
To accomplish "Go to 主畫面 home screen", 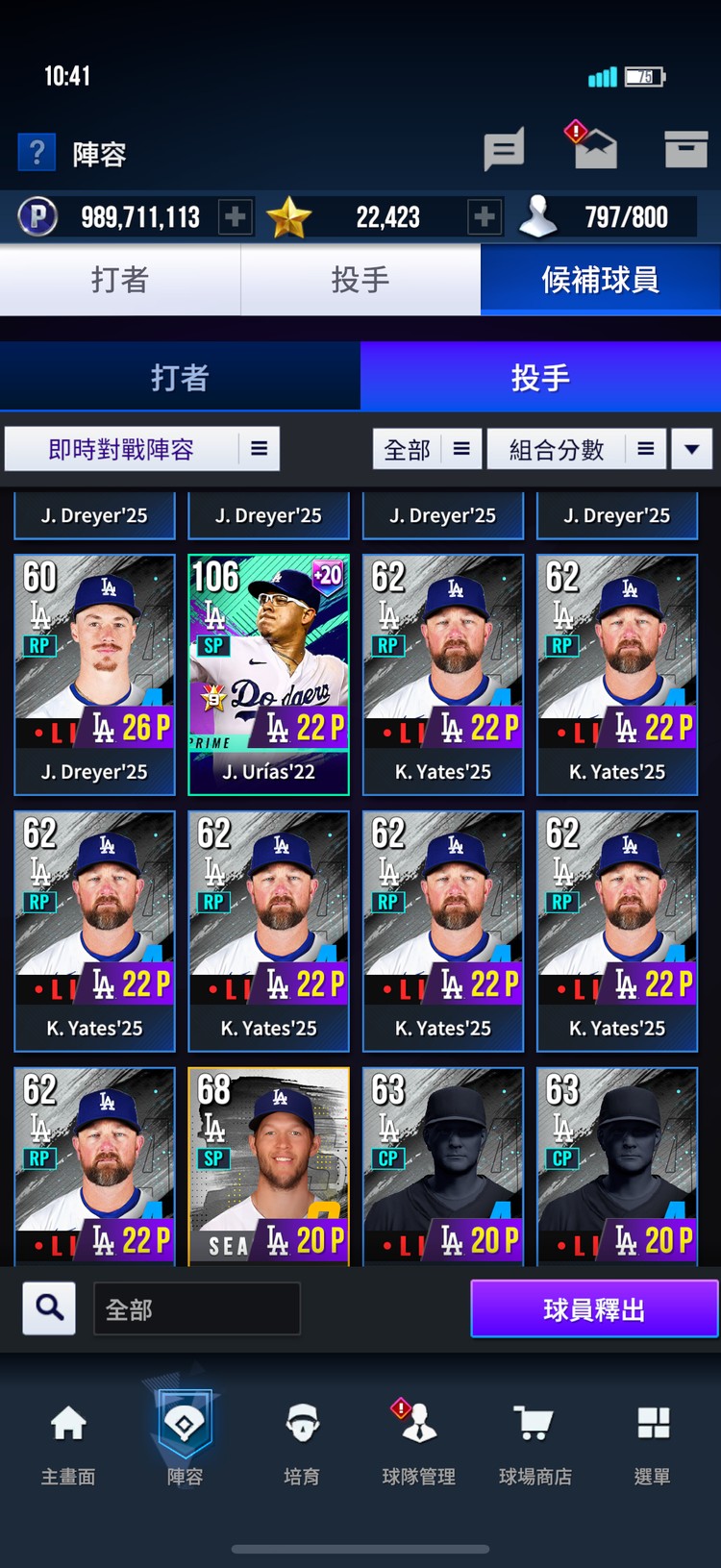I will coord(68,1442).
